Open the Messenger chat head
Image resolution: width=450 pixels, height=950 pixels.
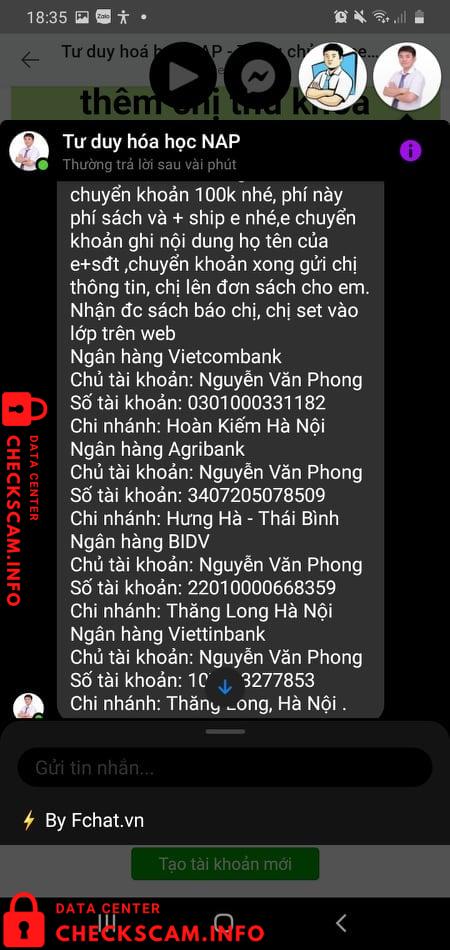[x=257, y=76]
